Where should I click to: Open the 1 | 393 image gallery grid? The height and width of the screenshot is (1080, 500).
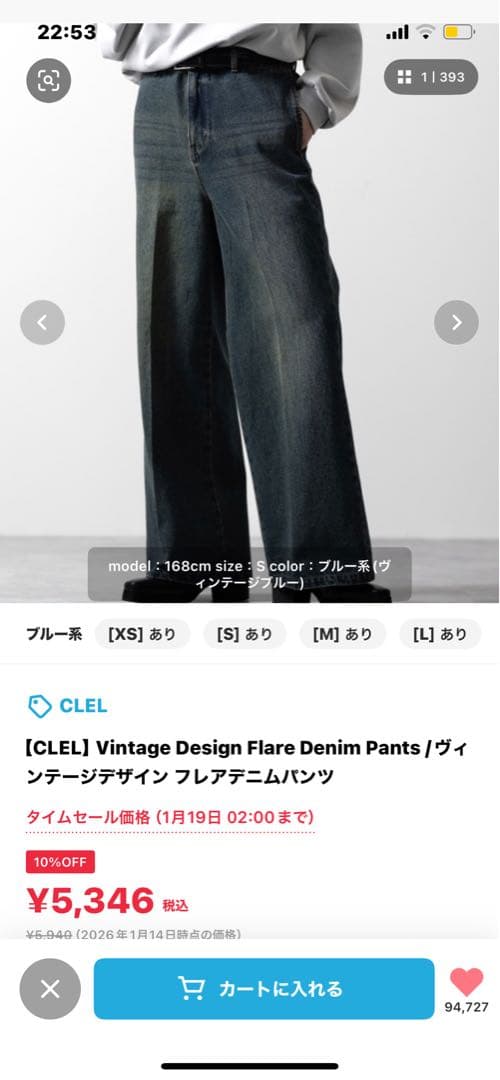tap(431, 77)
